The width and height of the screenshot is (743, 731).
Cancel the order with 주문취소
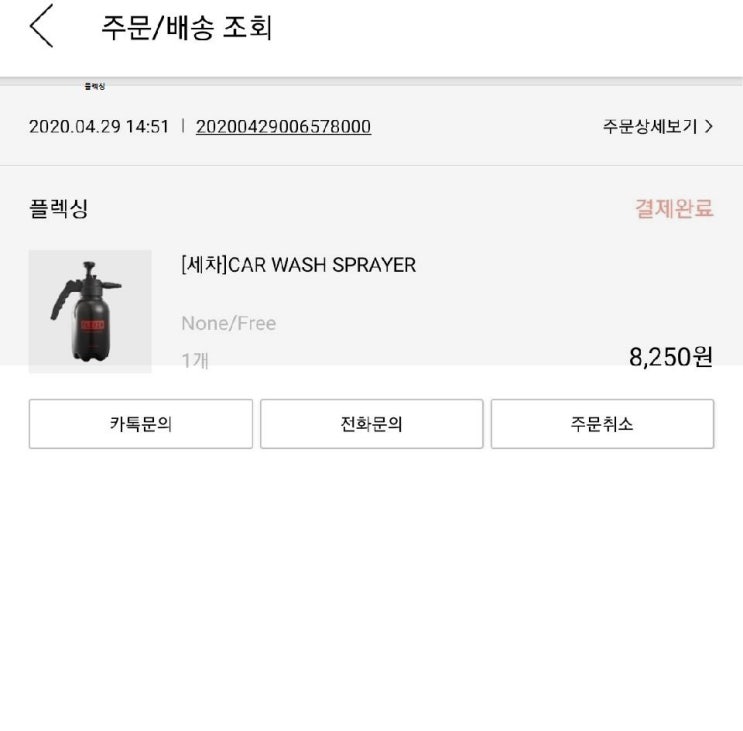602,424
